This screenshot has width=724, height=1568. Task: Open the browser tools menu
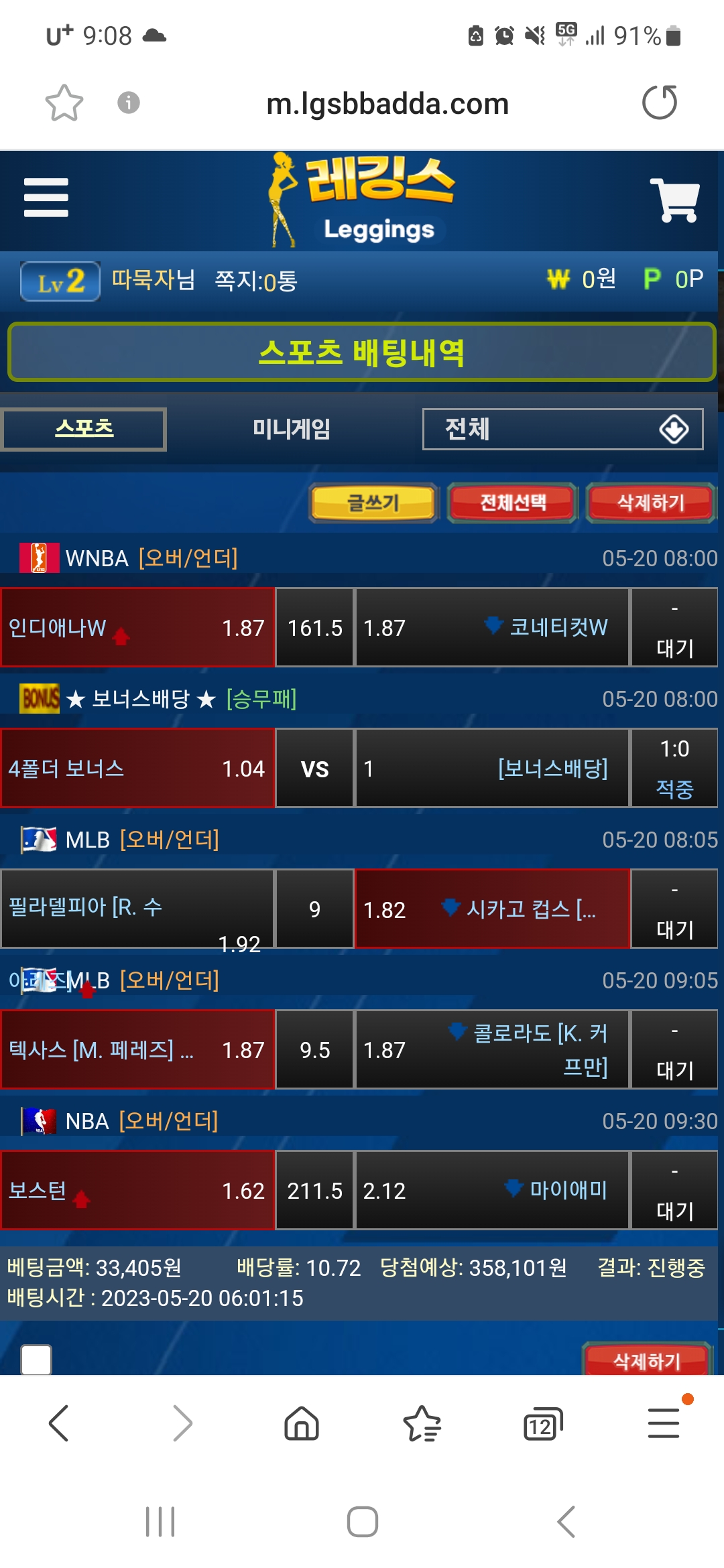coord(664,1423)
